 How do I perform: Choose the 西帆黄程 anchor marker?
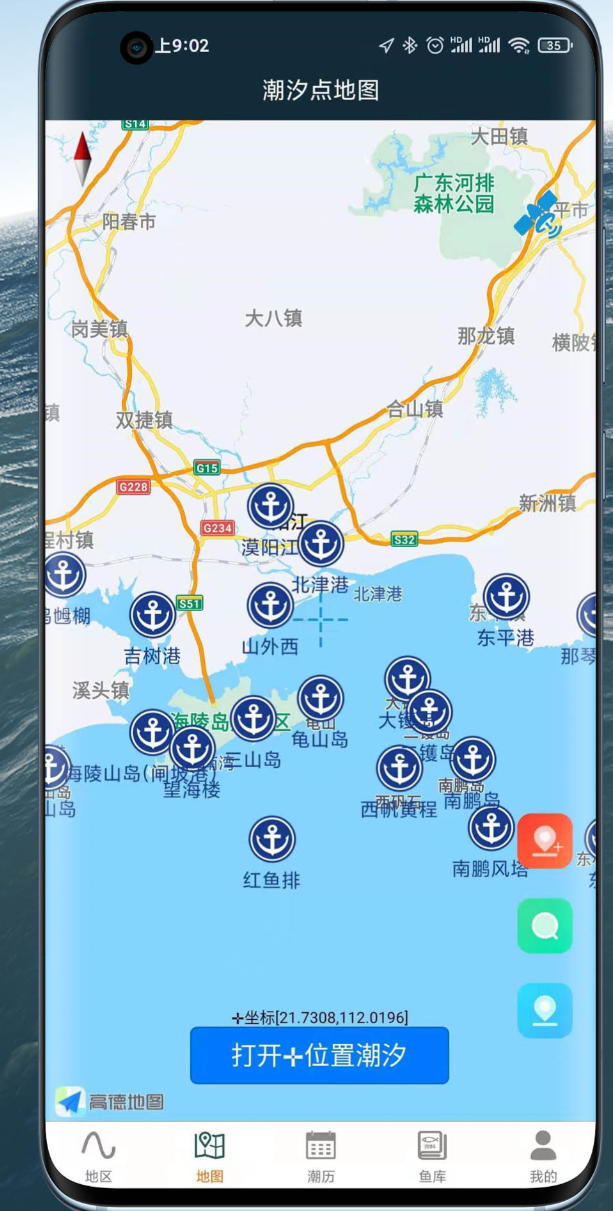[399, 769]
